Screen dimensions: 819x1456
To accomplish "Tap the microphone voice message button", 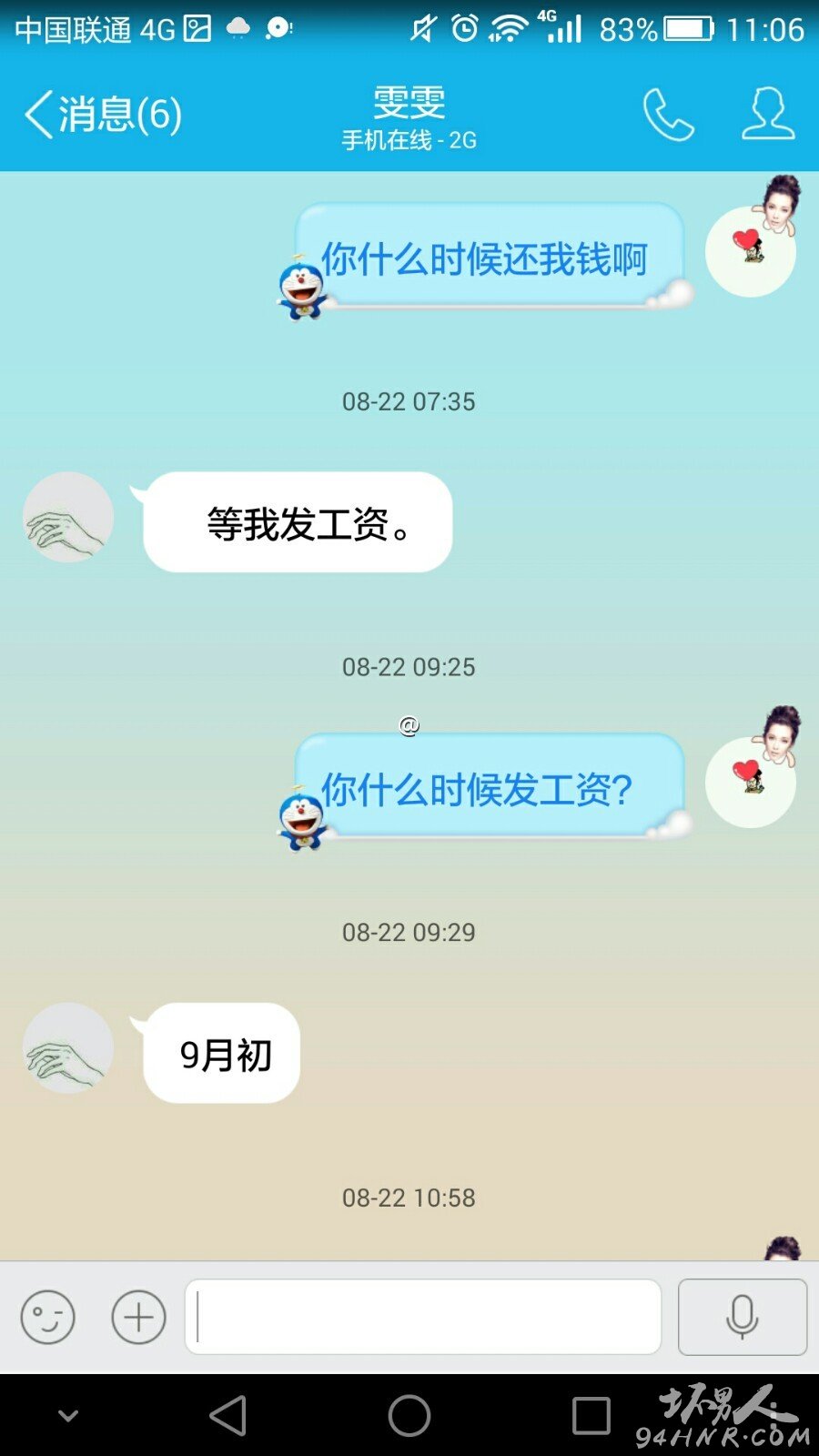I will pyautogui.click(x=743, y=1317).
